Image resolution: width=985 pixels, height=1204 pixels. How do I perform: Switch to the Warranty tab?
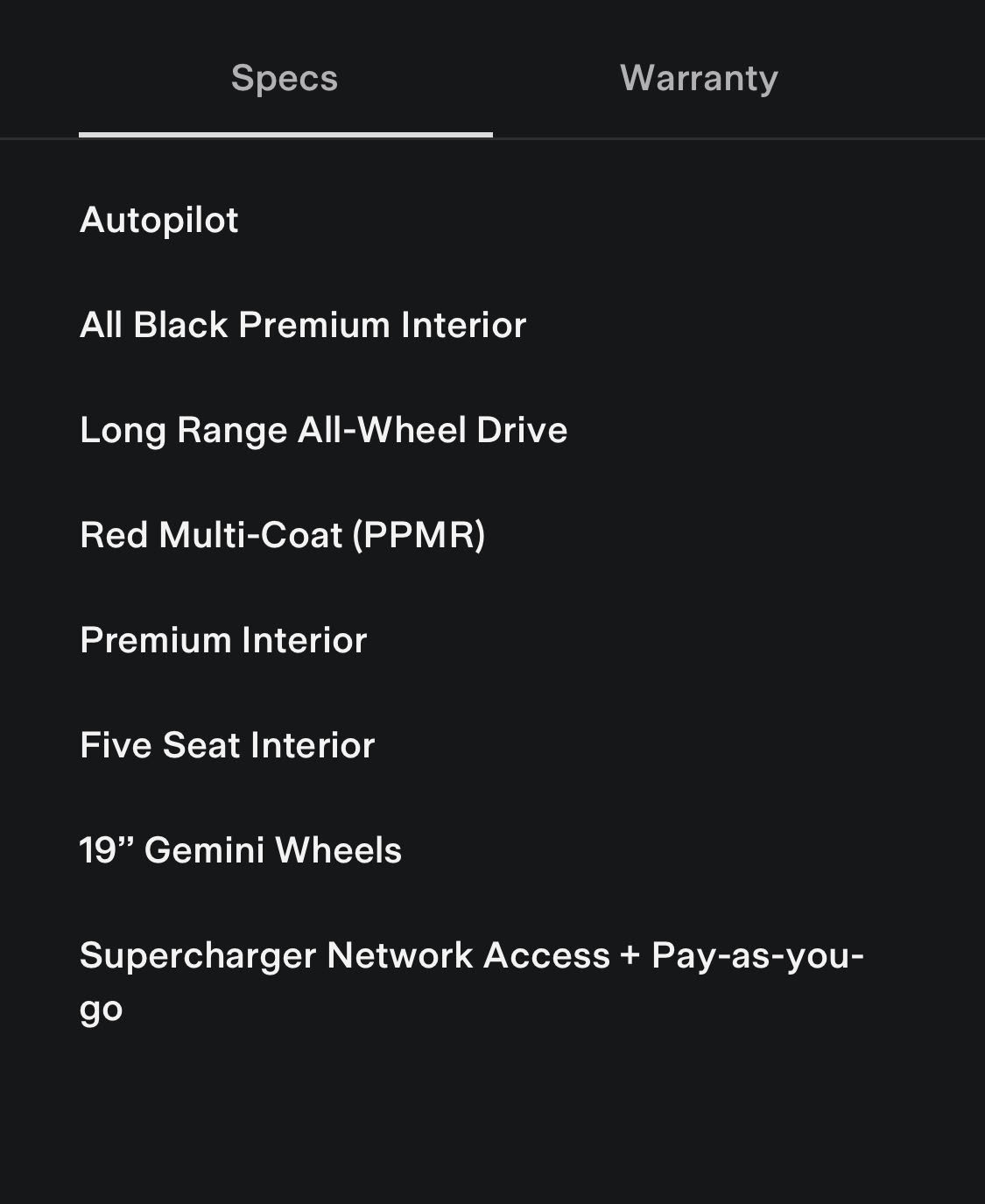pos(699,78)
